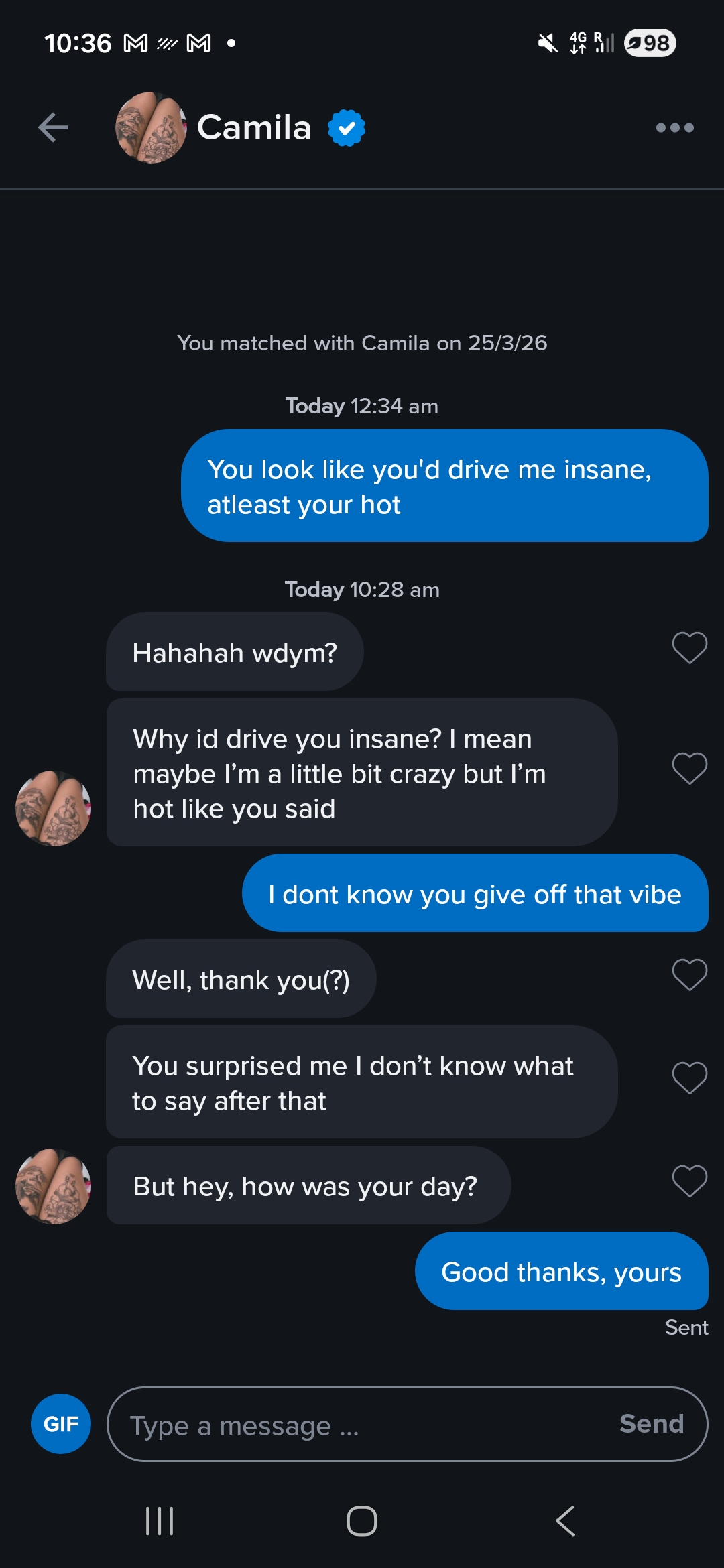Image resolution: width=724 pixels, height=1568 pixels.
Task: Open the GIF picker
Action: pos(60,1424)
